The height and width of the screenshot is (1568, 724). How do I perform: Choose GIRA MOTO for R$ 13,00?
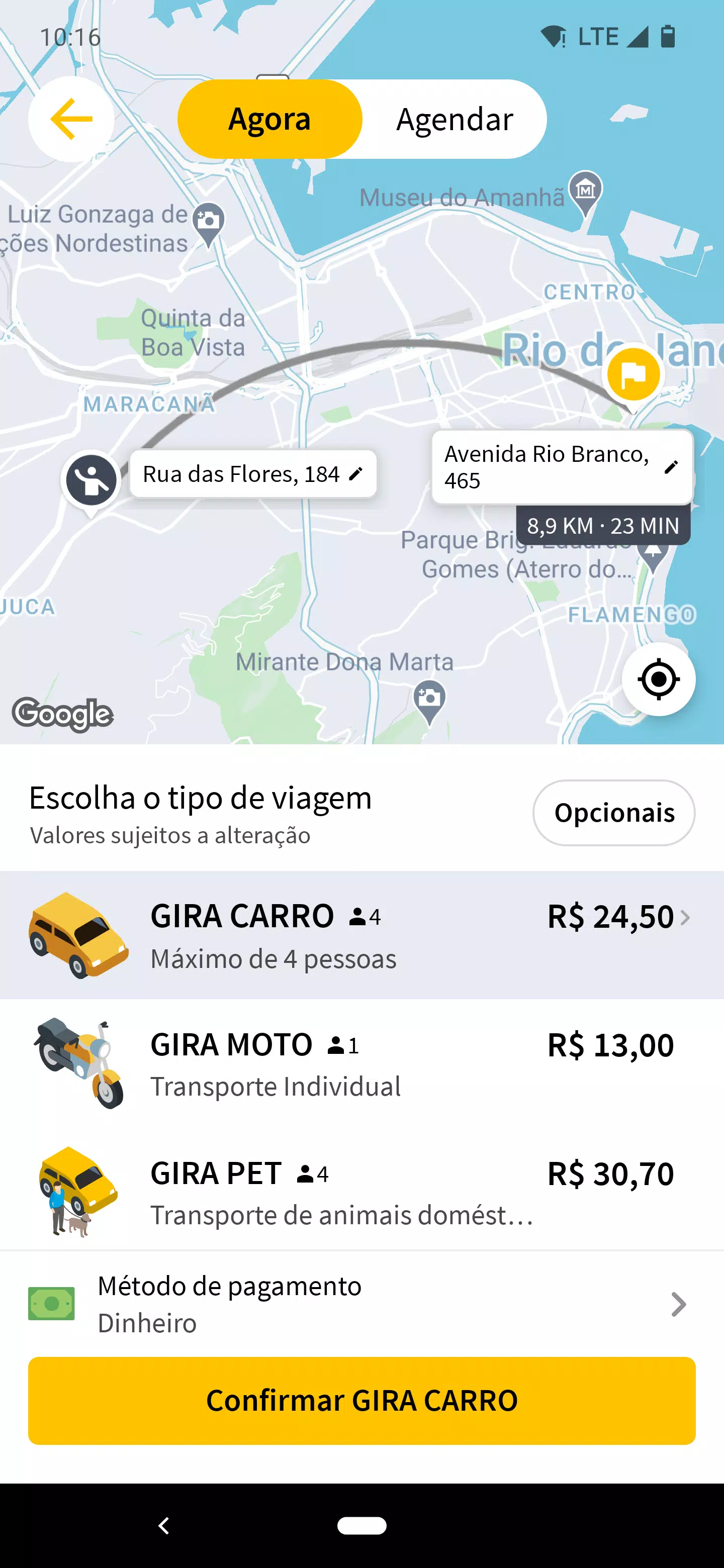(361, 1063)
